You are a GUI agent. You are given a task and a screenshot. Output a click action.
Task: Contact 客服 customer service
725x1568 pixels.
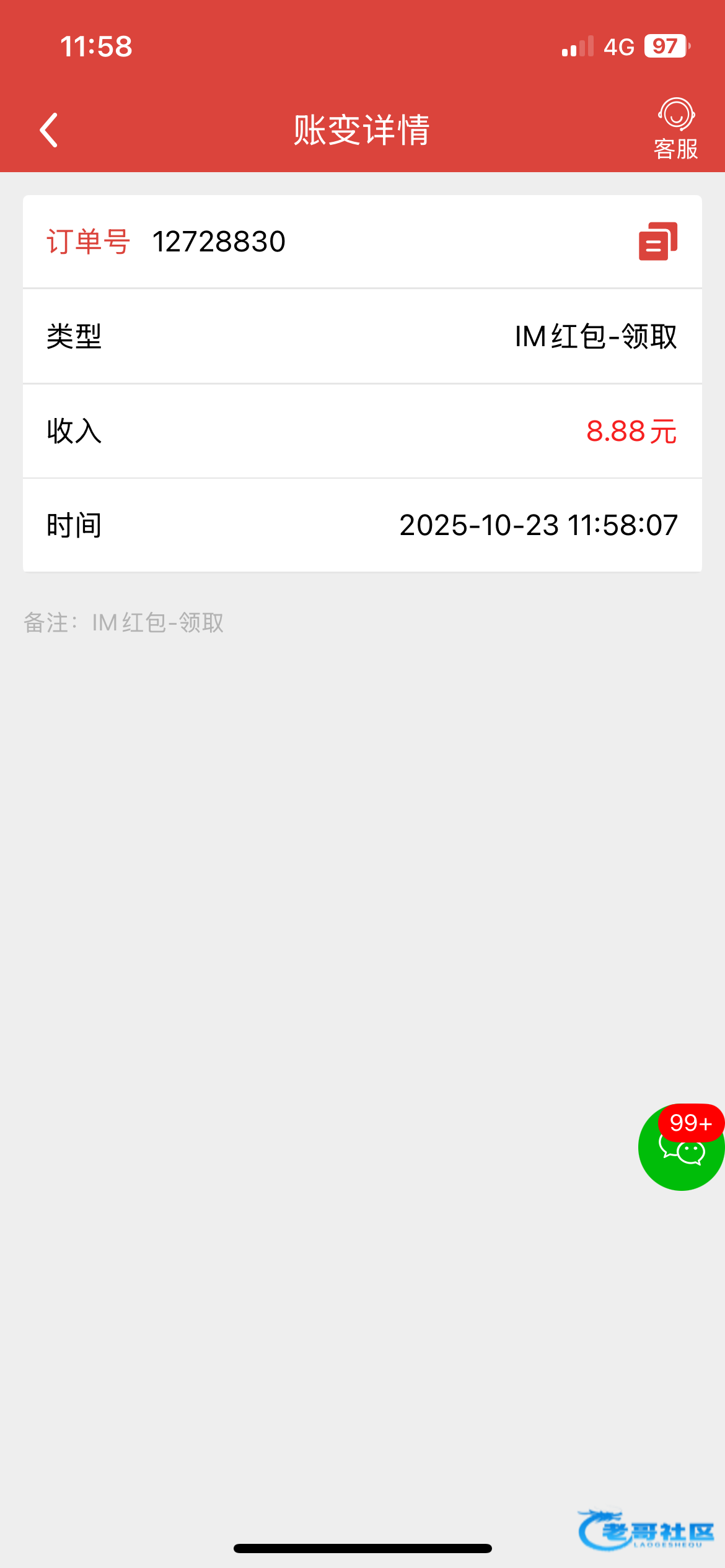pos(675,129)
